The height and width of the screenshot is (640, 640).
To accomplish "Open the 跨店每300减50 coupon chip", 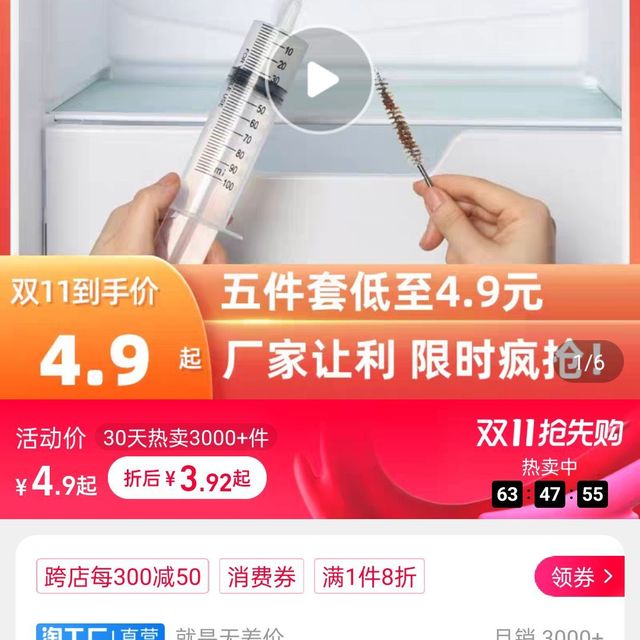I will coord(123,577).
